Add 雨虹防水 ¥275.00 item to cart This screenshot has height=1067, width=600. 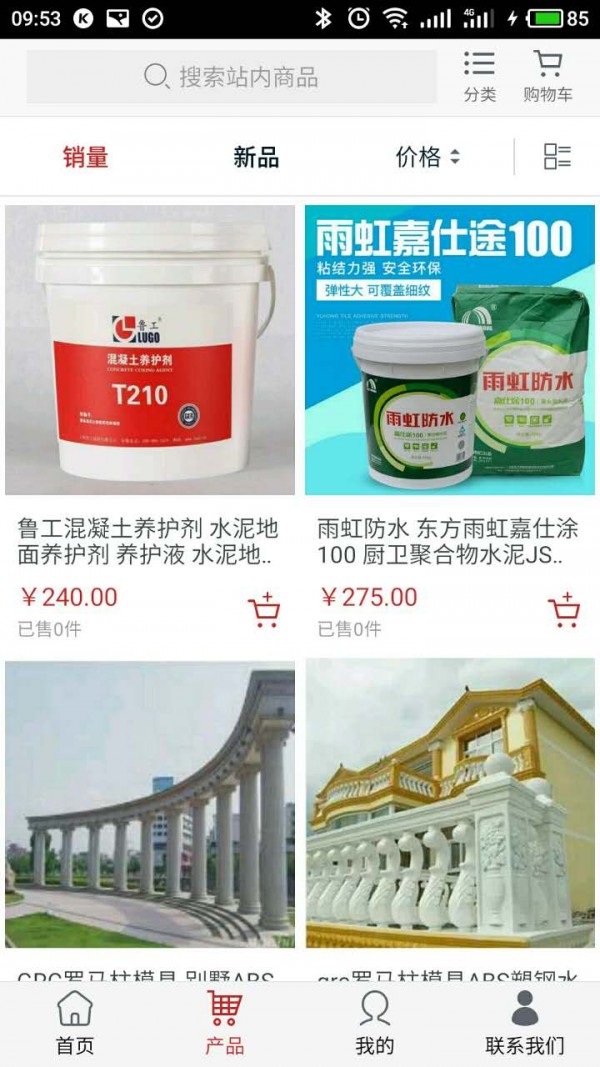(564, 610)
